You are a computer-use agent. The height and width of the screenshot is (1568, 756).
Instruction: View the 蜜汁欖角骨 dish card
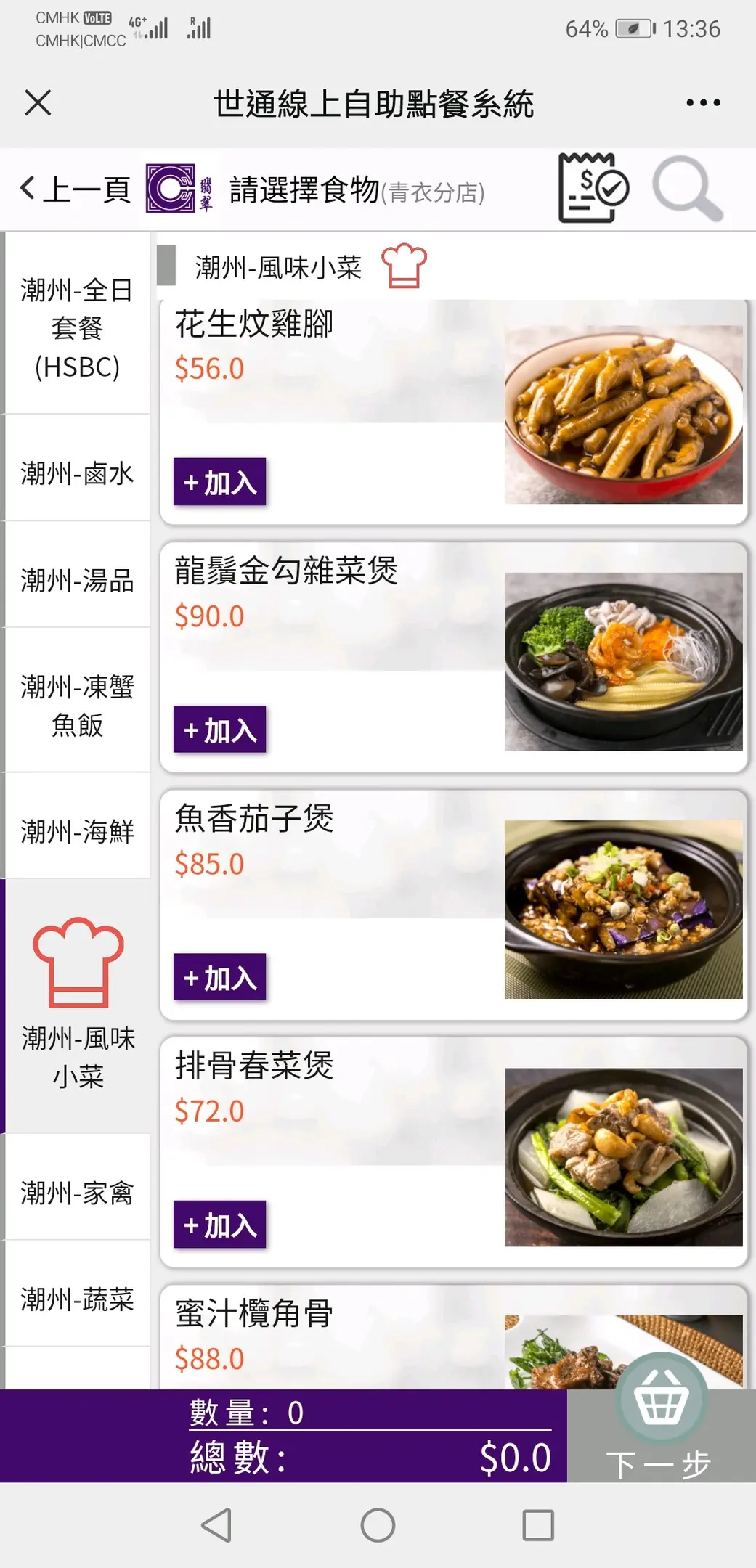pos(327,1336)
